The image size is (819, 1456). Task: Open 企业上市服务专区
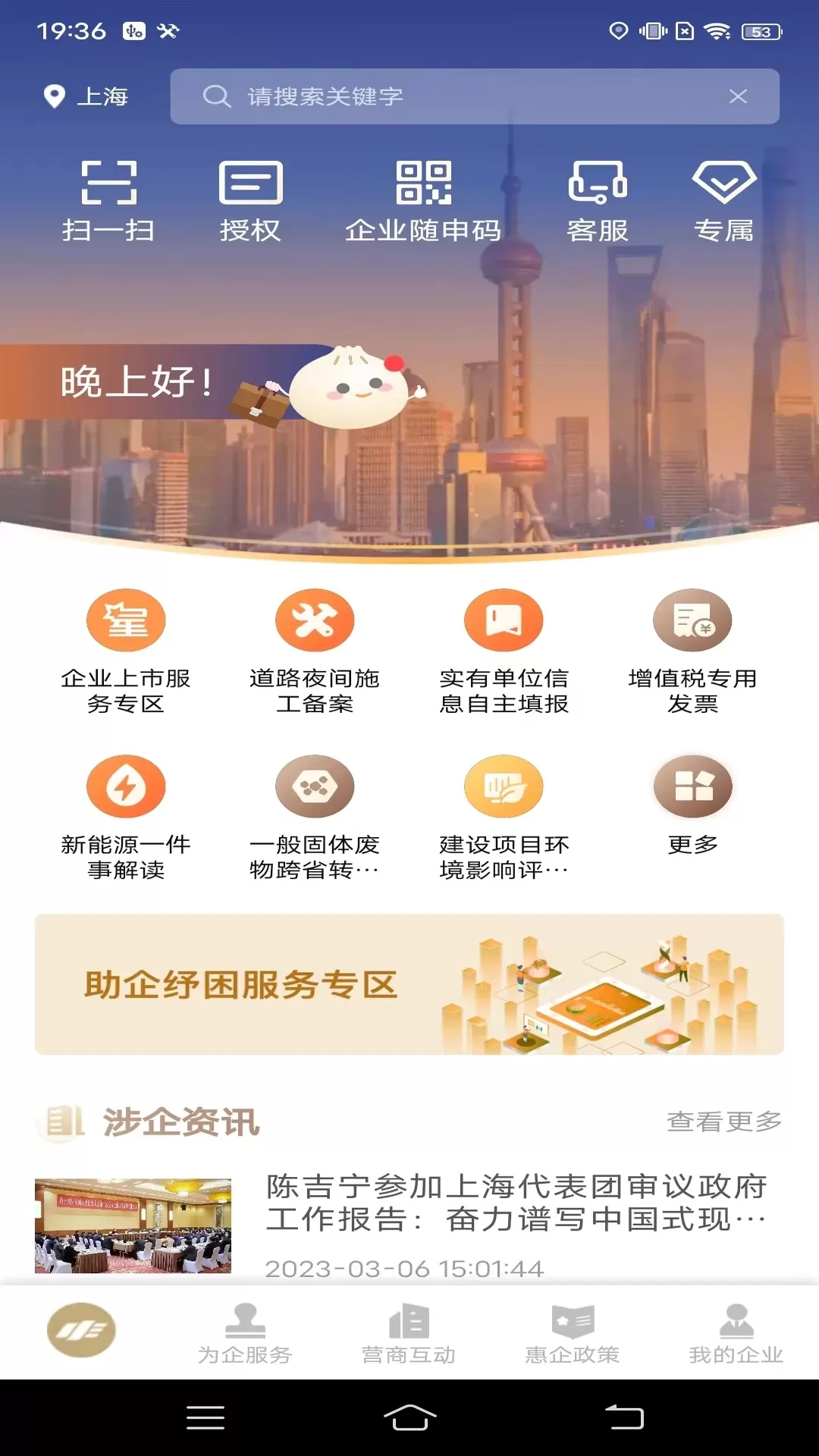coord(126,651)
